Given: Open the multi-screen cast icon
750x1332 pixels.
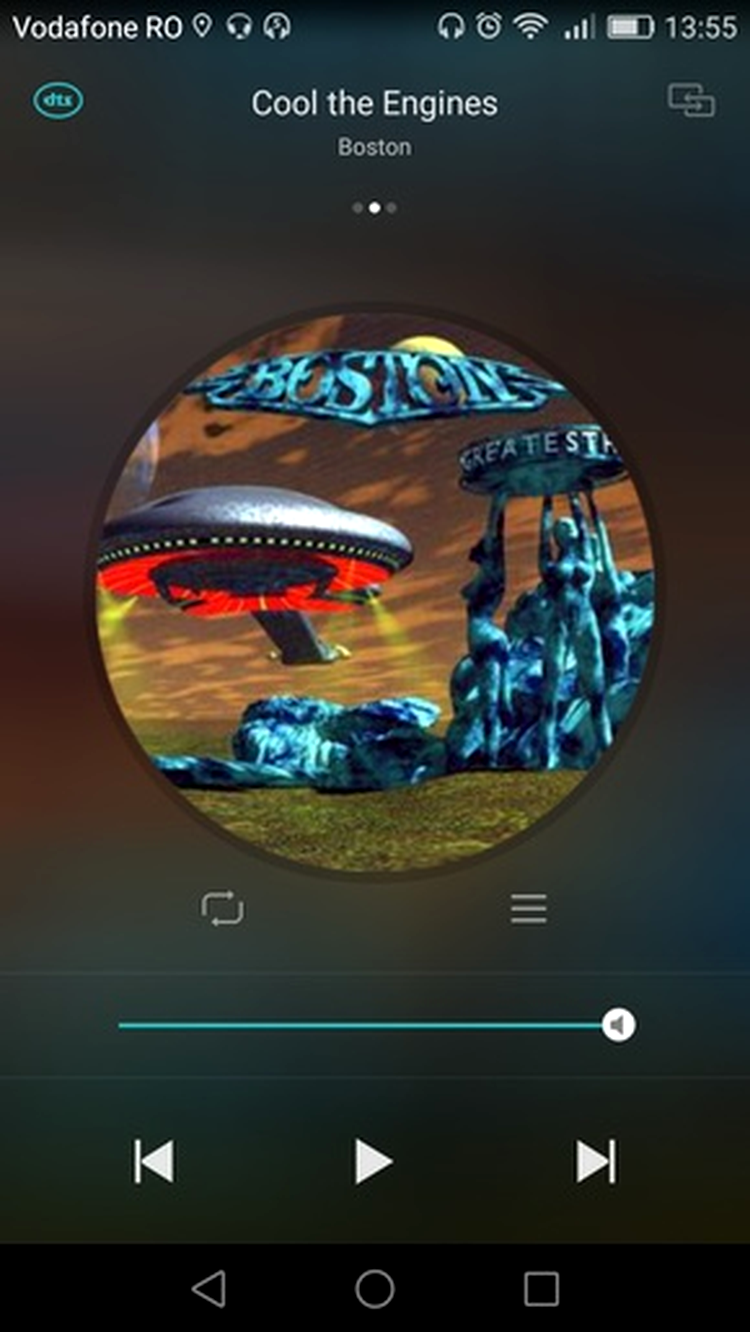Looking at the screenshot, I should click(x=691, y=100).
